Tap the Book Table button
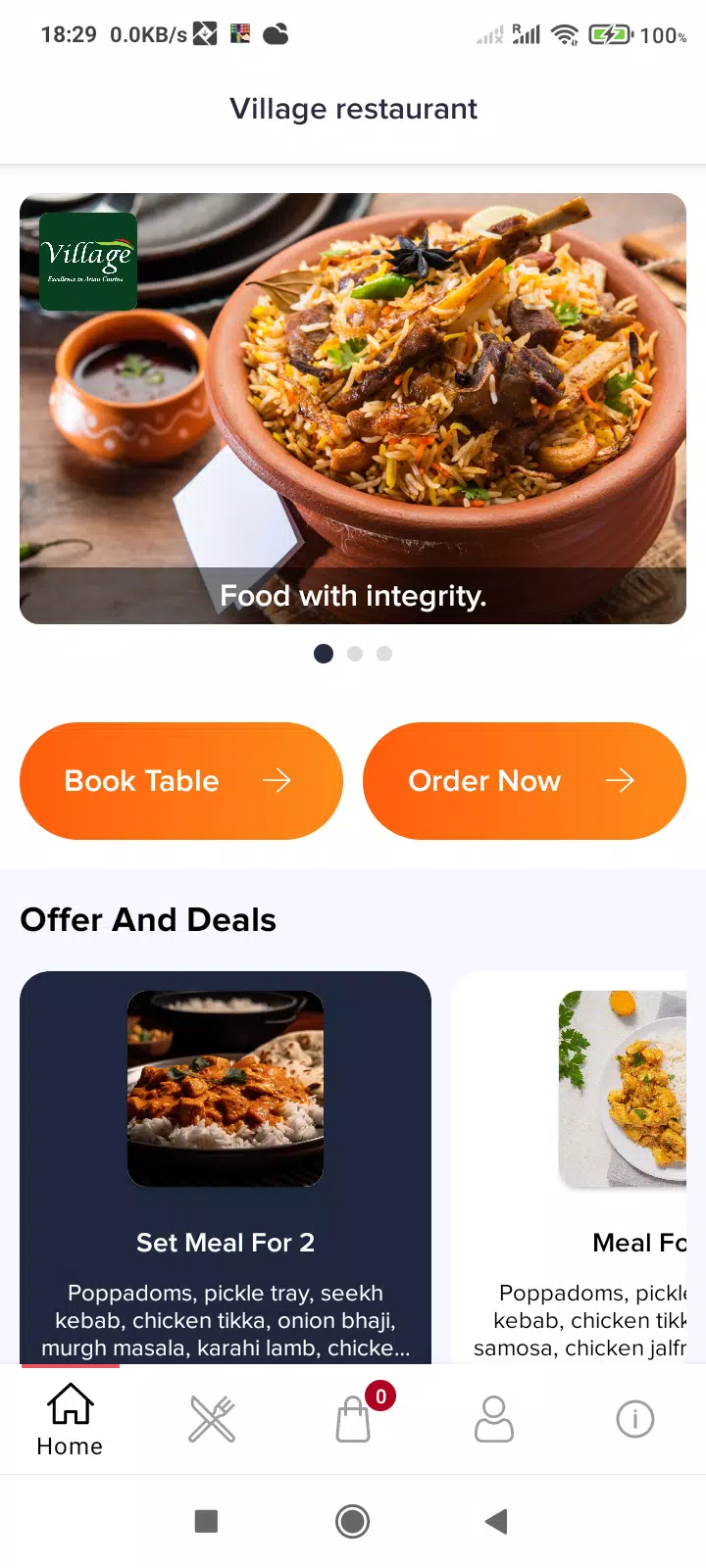This screenshot has width=706, height=1568. click(181, 781)
